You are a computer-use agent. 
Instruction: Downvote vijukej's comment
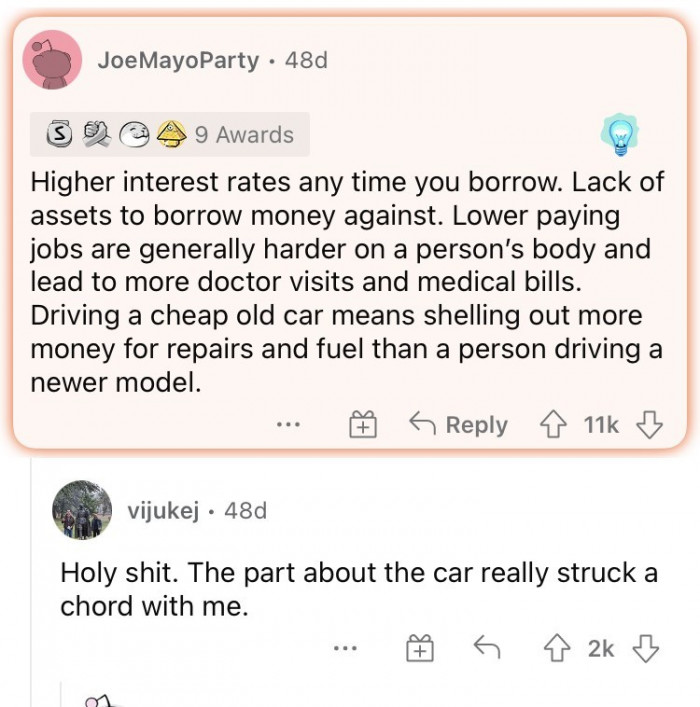tap(646, 649)
